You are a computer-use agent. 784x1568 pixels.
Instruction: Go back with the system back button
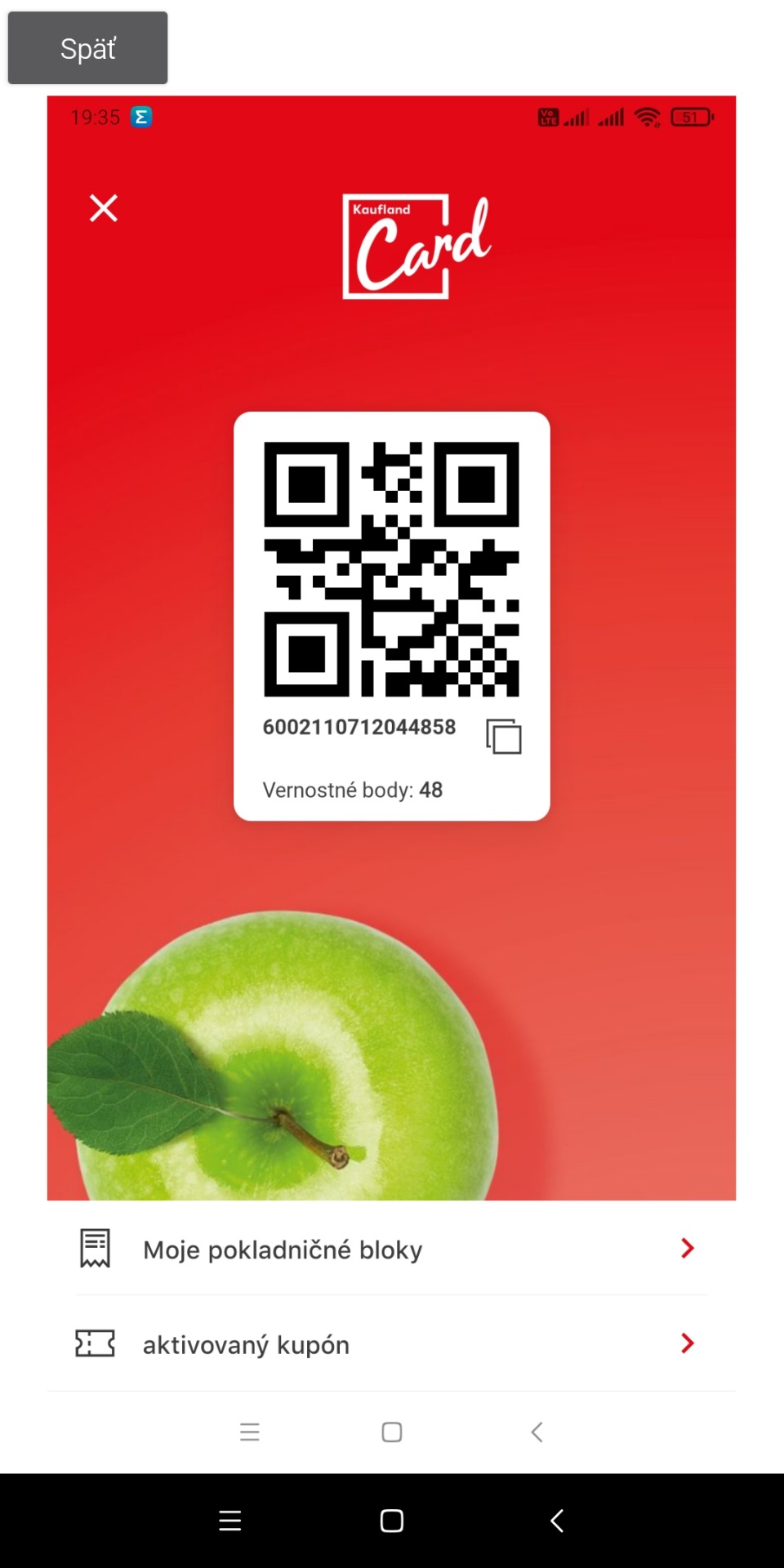[557, 1521]
